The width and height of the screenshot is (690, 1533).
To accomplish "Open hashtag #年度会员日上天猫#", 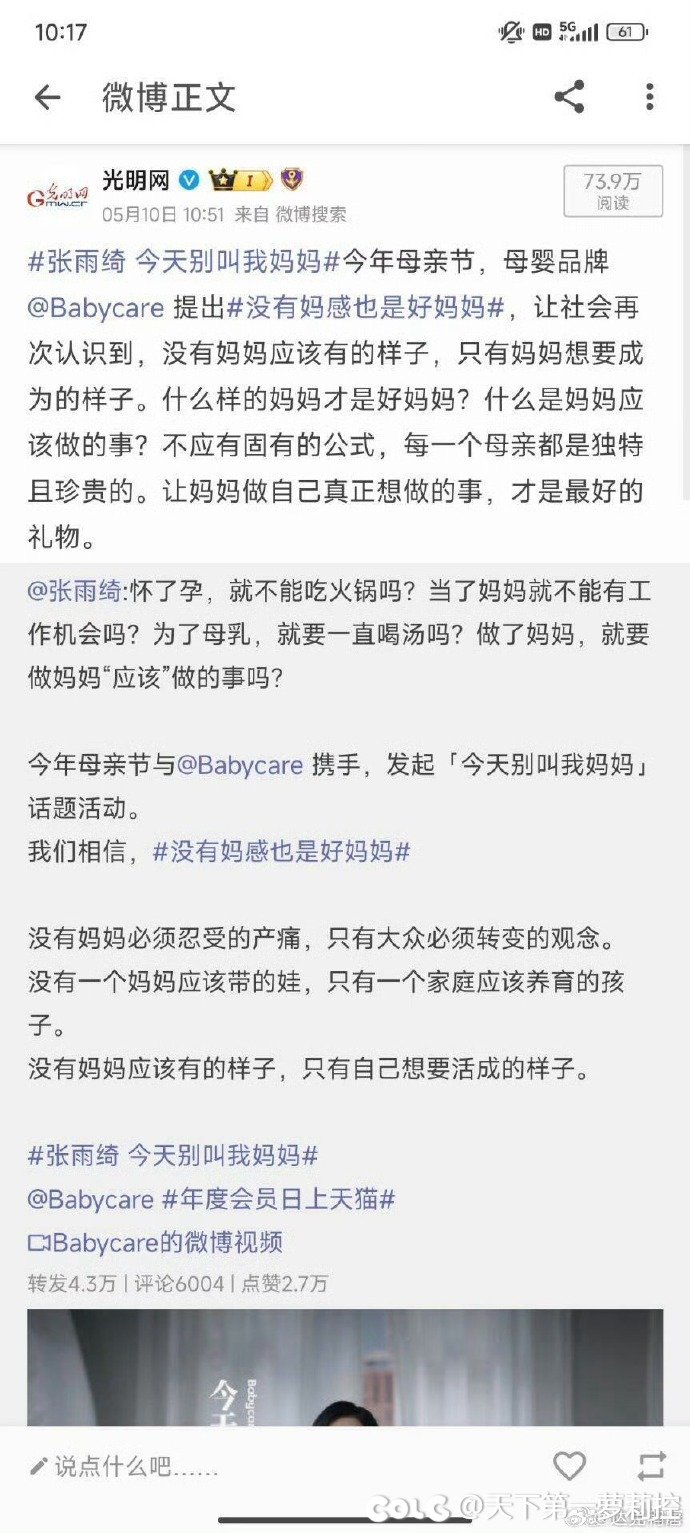I will pyautogui.click(x=278, y=1199).
